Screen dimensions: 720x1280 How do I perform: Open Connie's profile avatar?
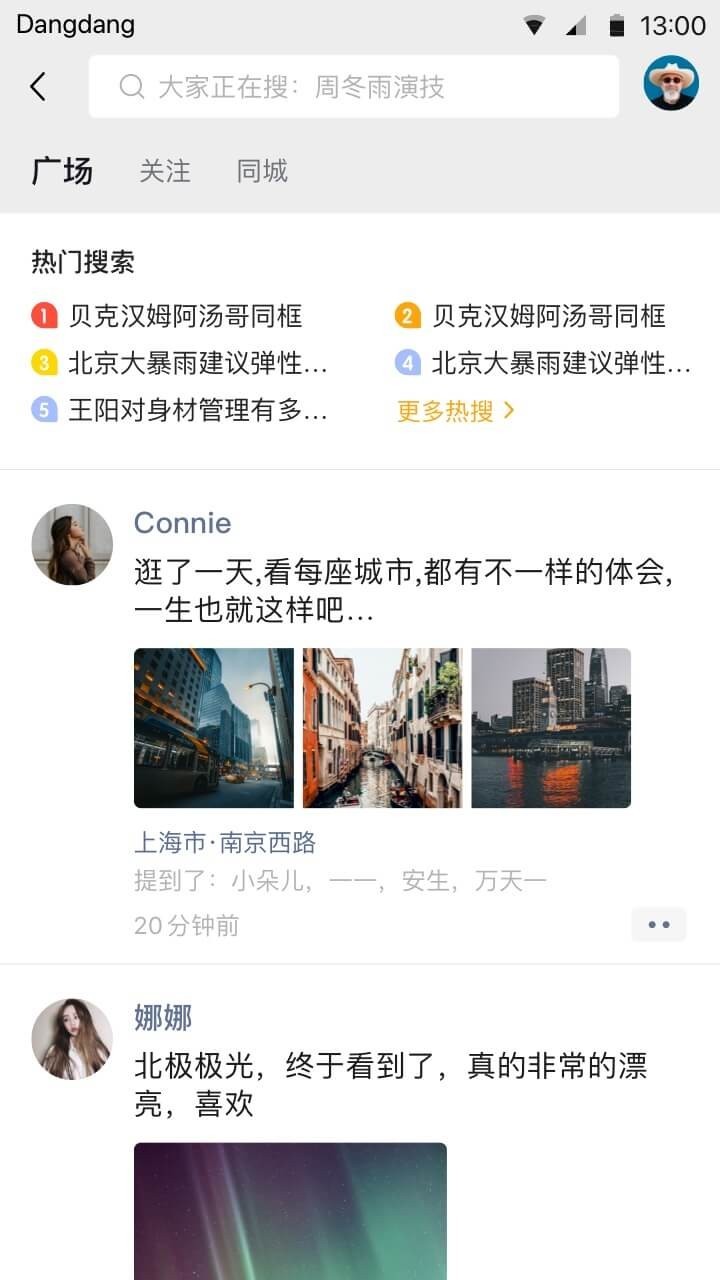[x=72, y=544]
